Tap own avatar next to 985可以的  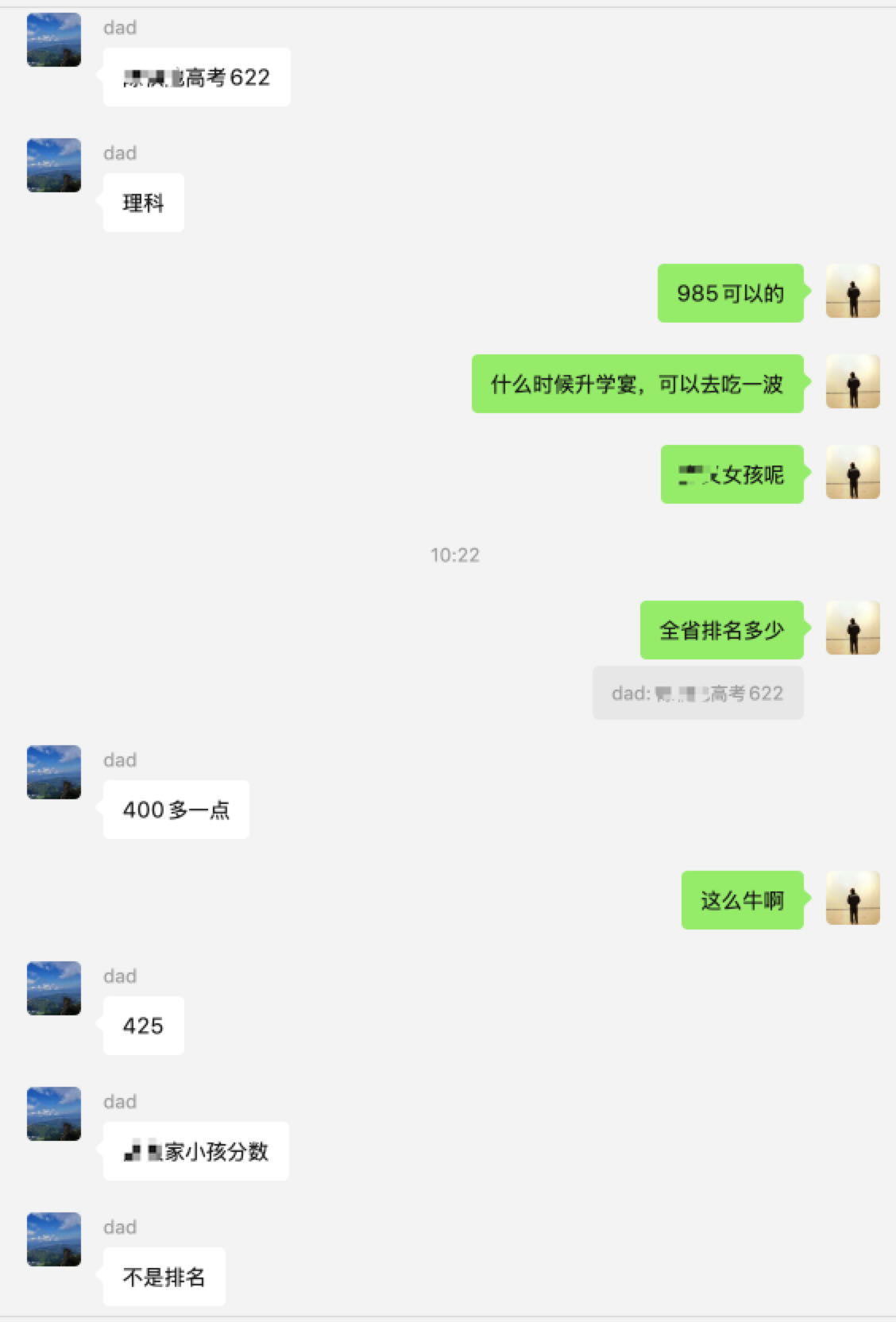point(852,291)
